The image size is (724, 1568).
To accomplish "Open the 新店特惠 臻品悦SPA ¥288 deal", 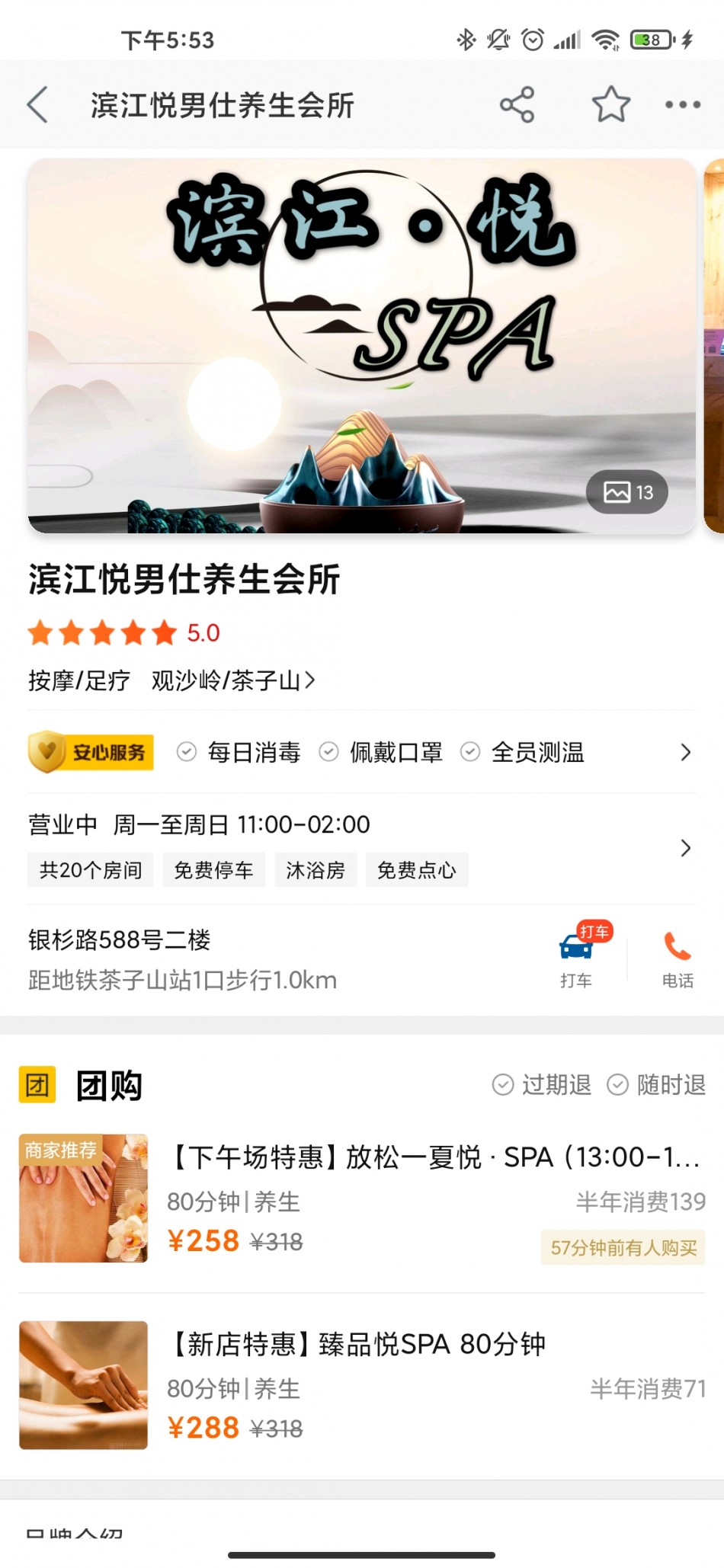I will [x=434, y=1385].
